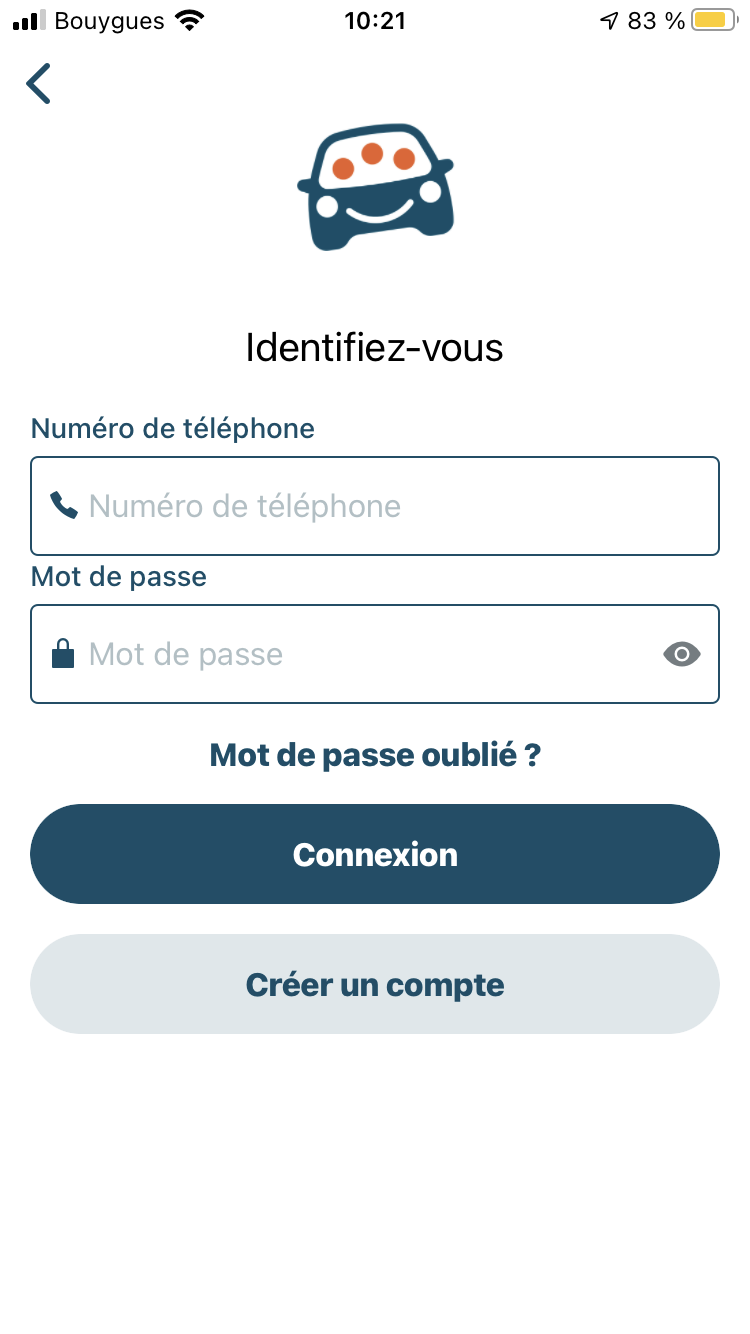Tap the Connexion button
750x1334 pixels.
pyautogui.click(x=375, y=854)
